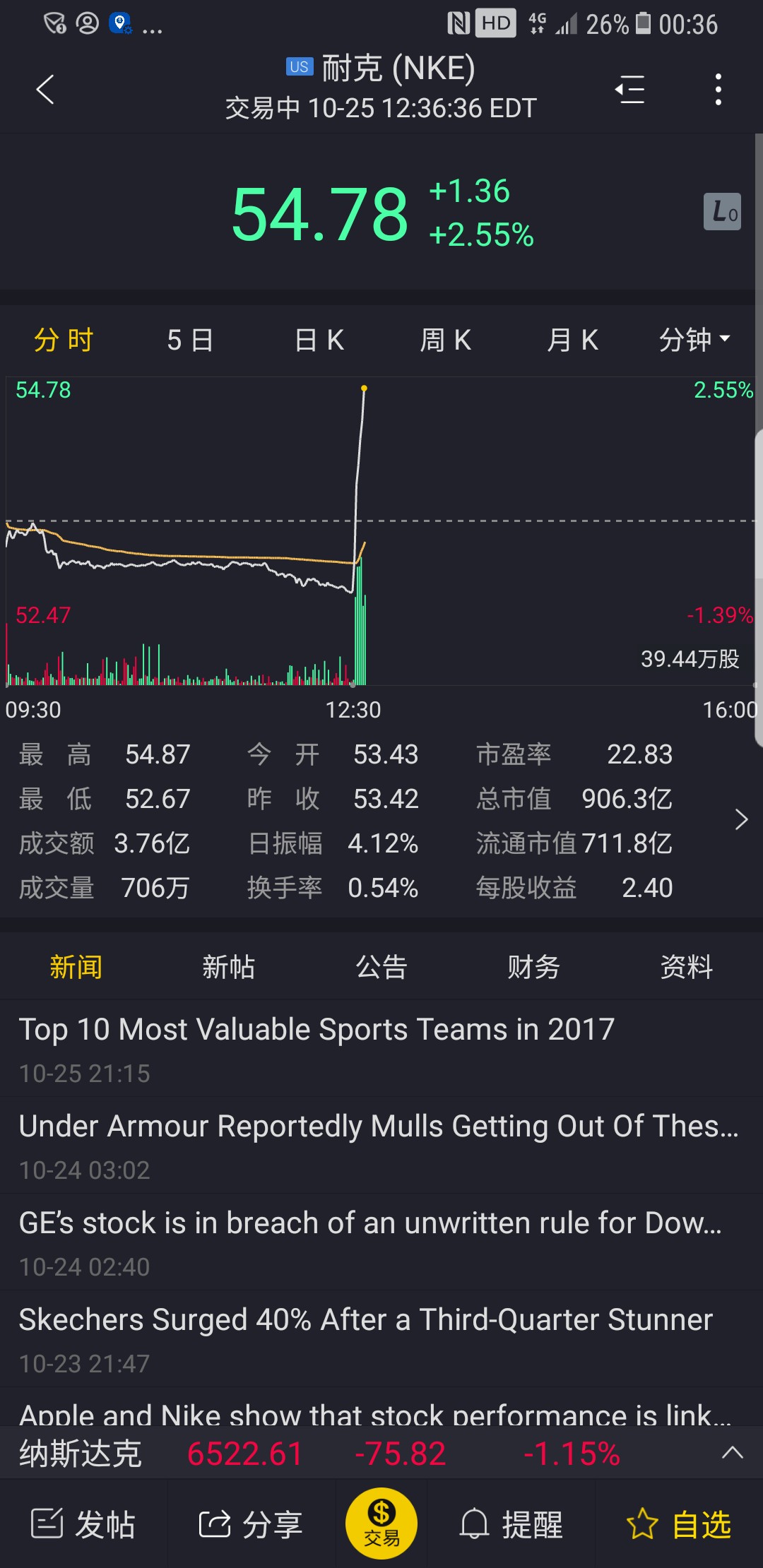Read Skechers Surged 40% article

point(381,1338)
